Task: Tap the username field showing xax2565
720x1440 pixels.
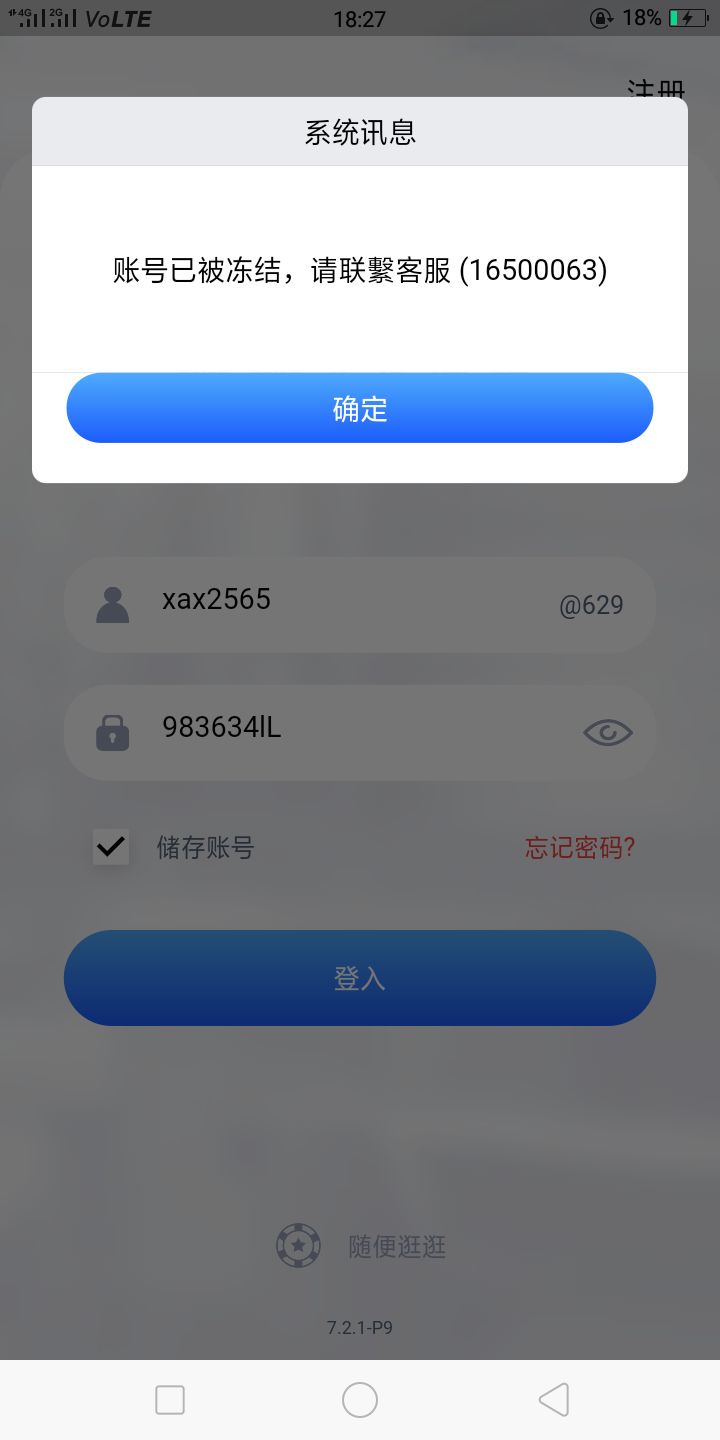Action: (360, 605)
